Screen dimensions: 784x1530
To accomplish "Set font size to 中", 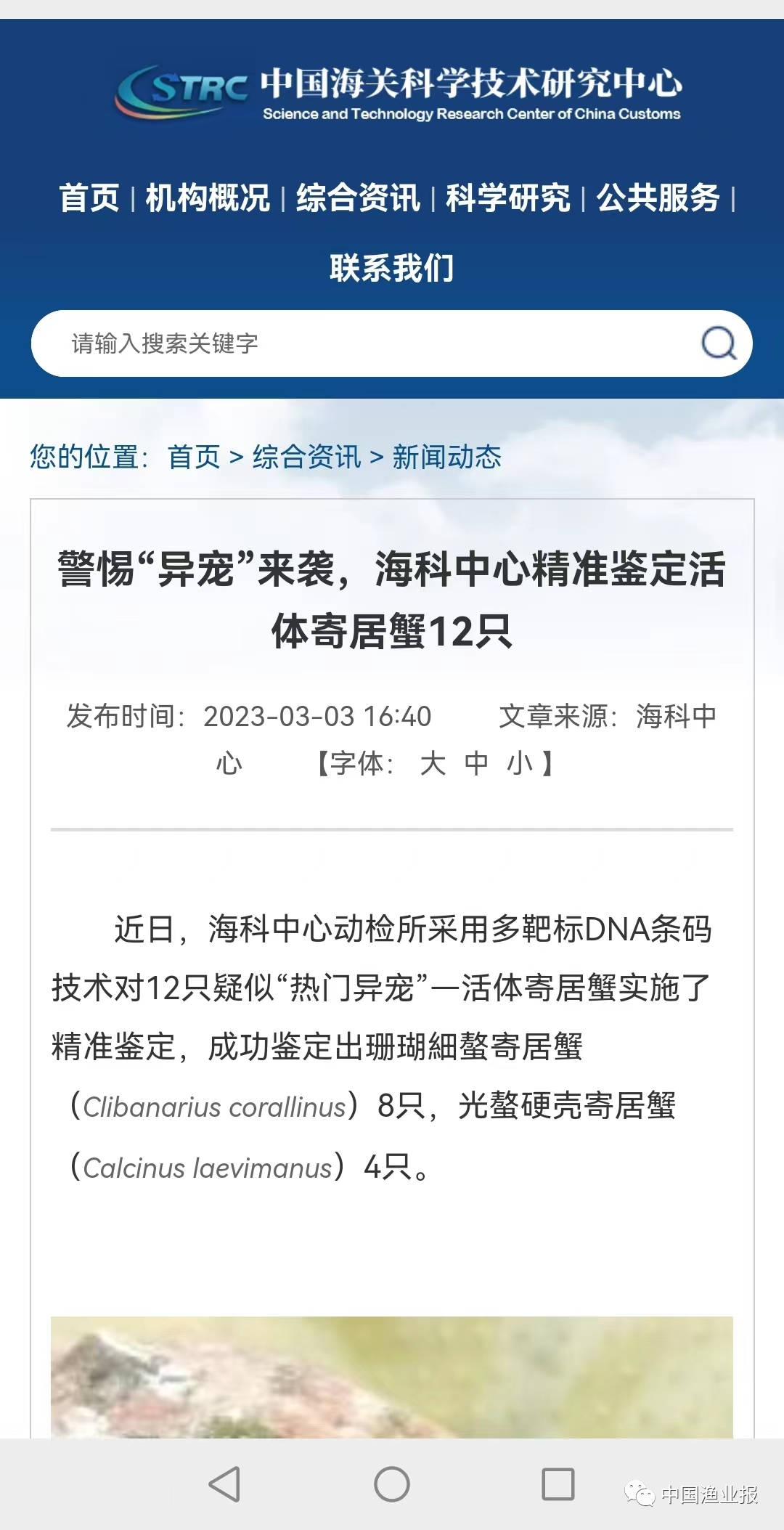I will 476,764.
